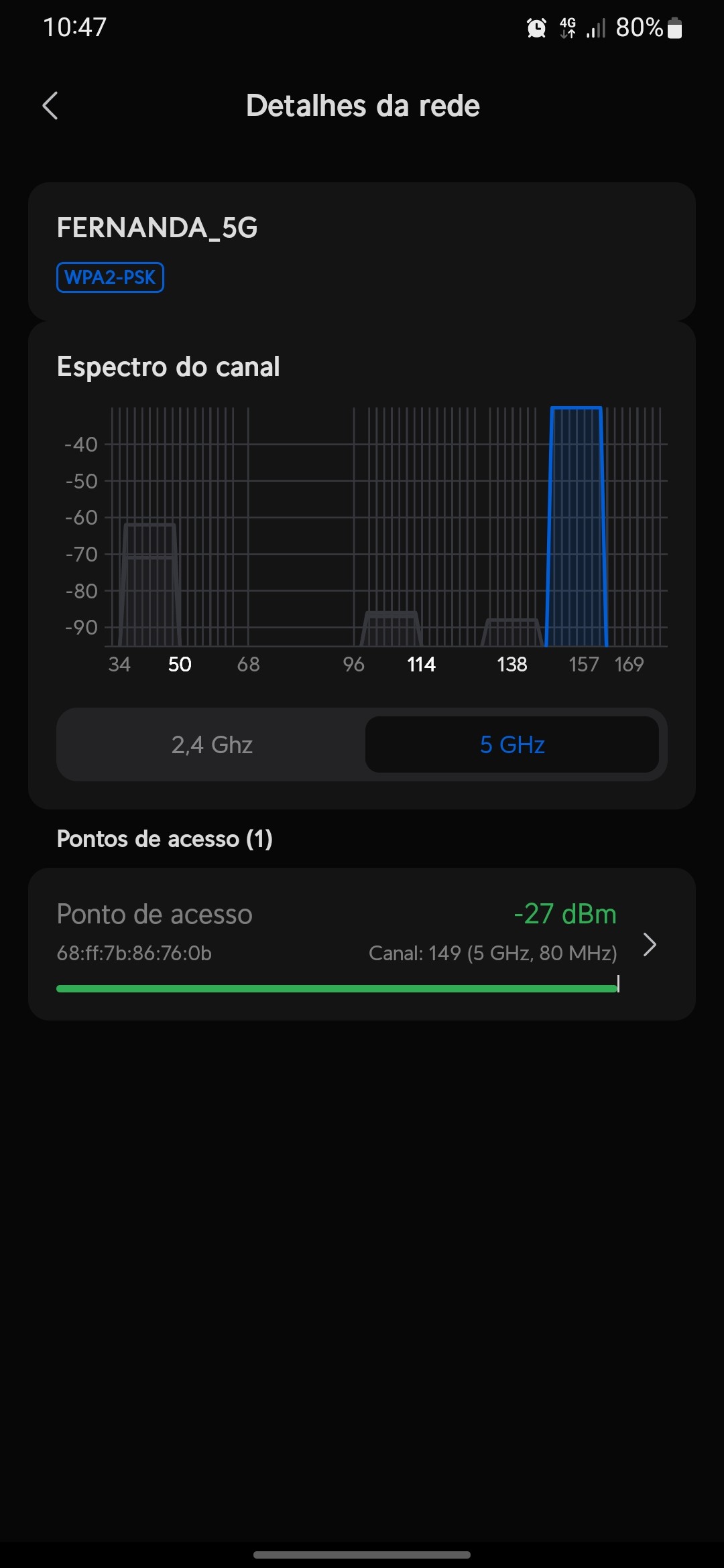Select the 5 GHz band tab
The height and width of the screenshot is (1568, 724).
point(512,744)
